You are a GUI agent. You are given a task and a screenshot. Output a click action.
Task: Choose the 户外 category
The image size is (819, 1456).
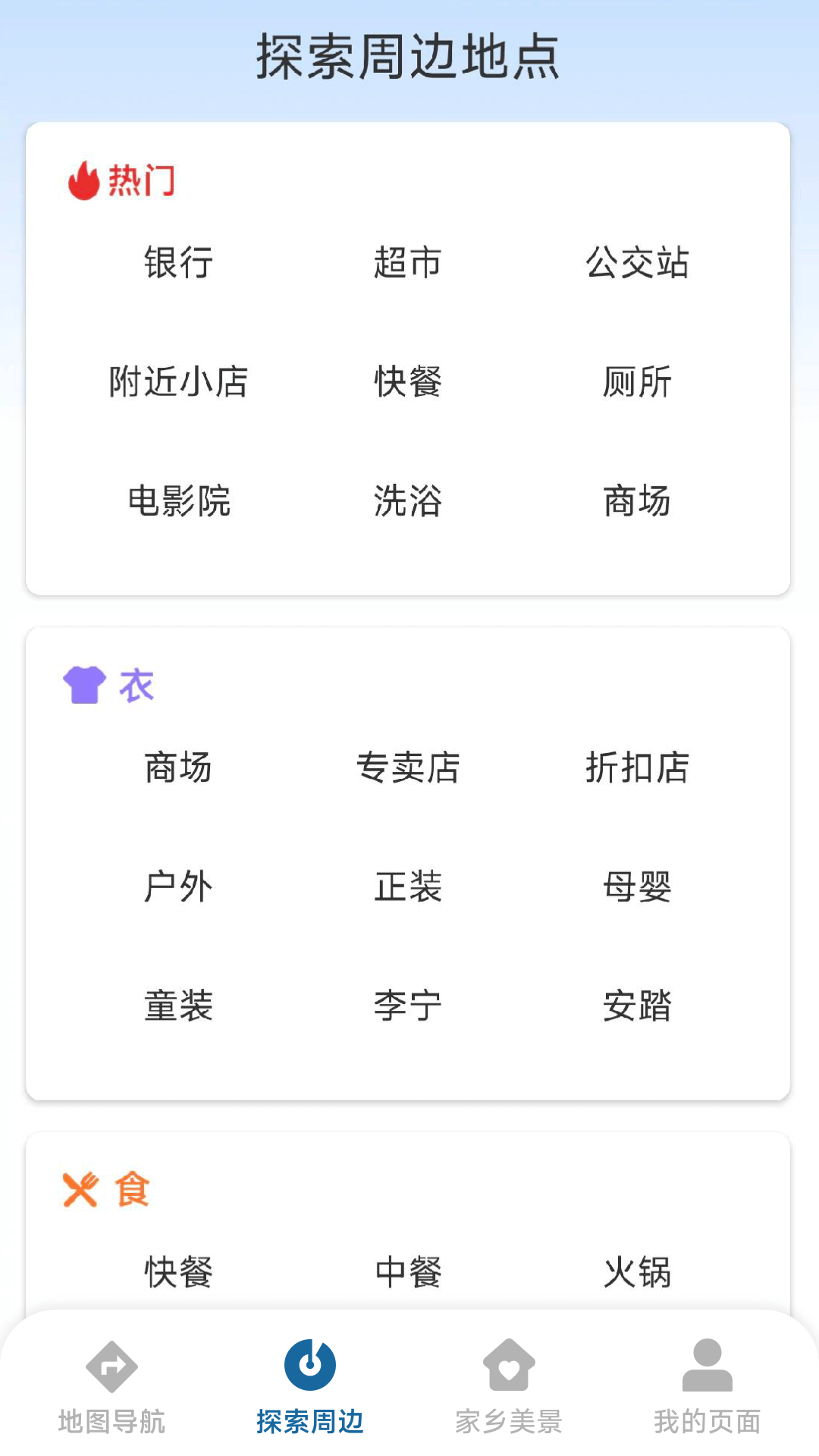(178, 886)
